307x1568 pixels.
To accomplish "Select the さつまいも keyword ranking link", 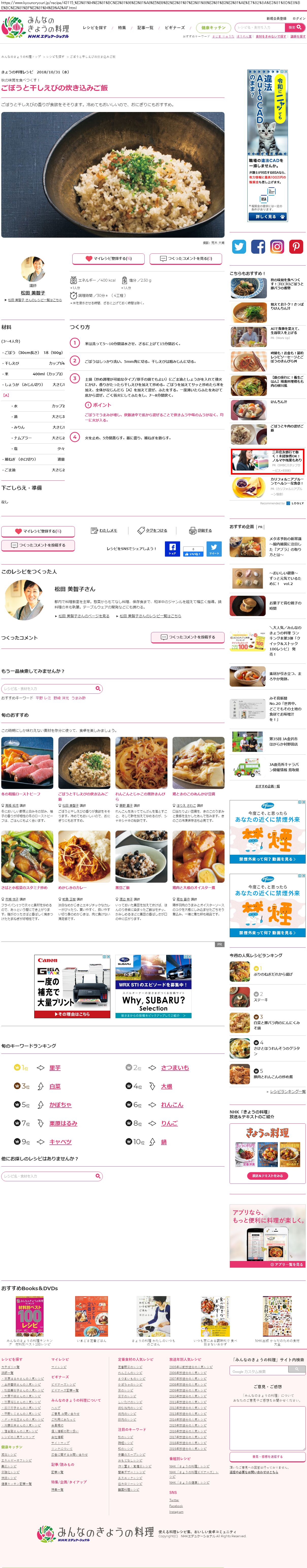I will click(175, 1068).
